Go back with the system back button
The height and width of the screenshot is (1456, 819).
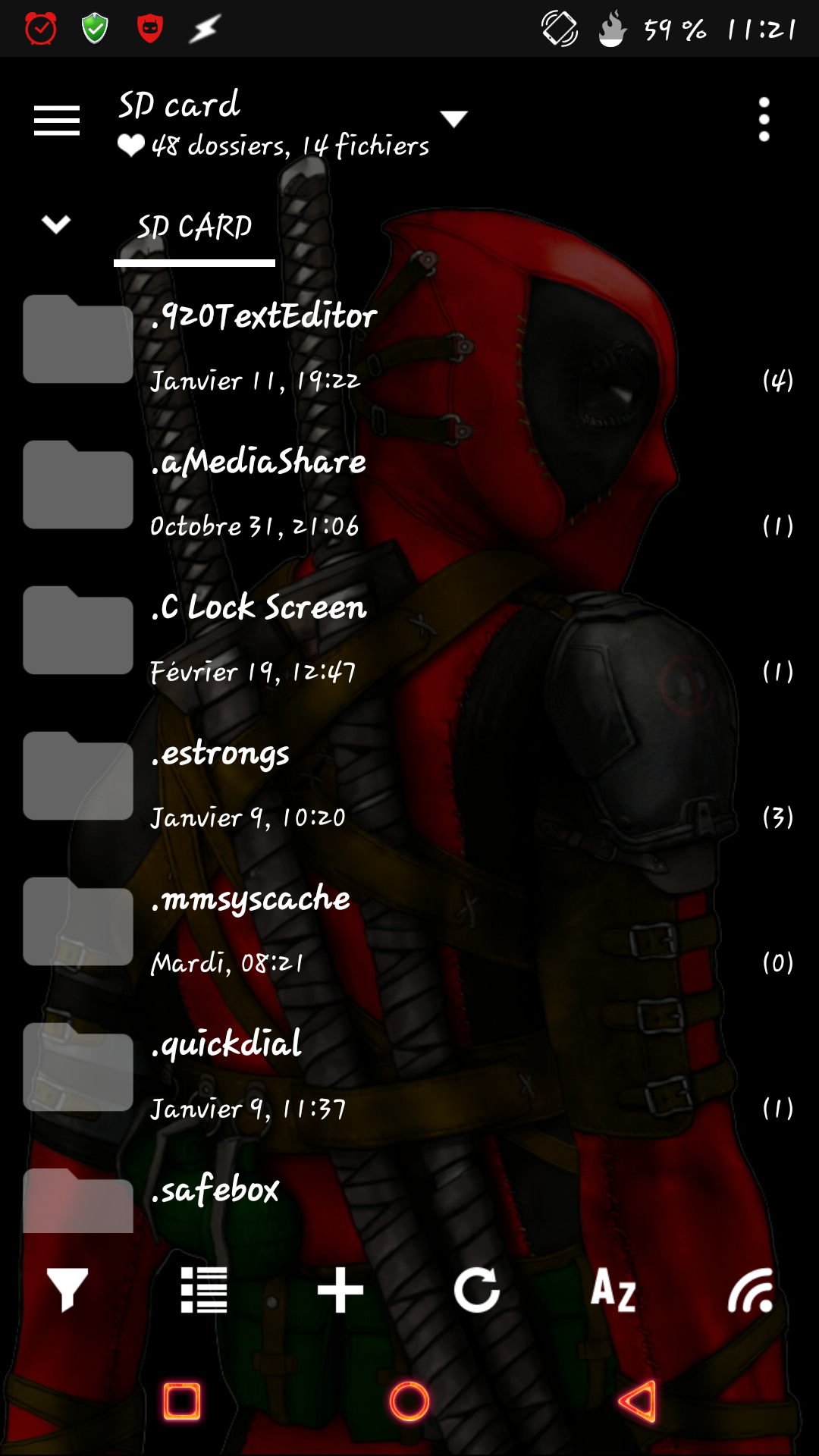(638, 1401)
